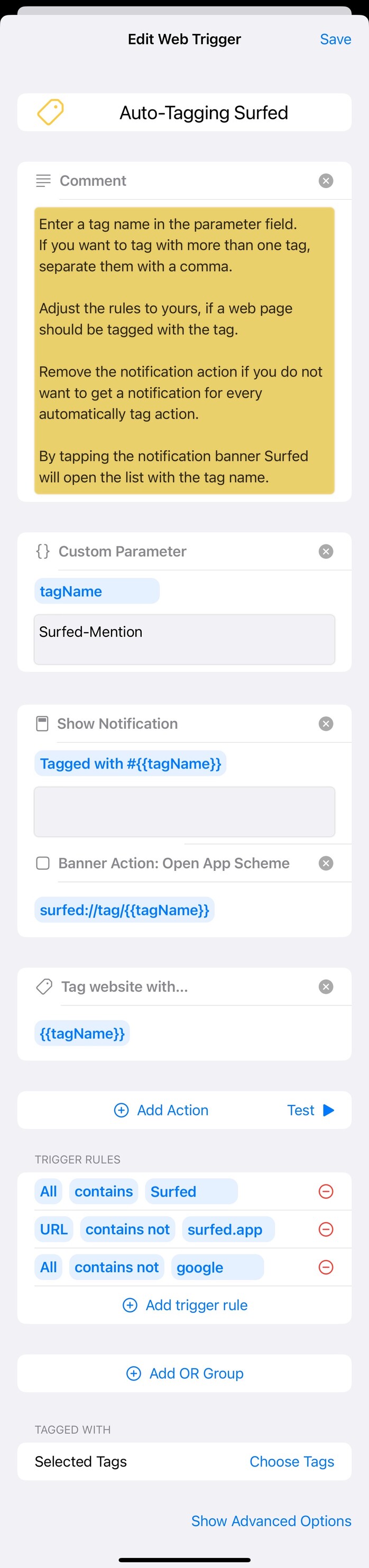Edit the 'Tagged with #{{tagName}}' title field
The height and width of the screenshot is (1568, 369).
(x=130, y=764)
